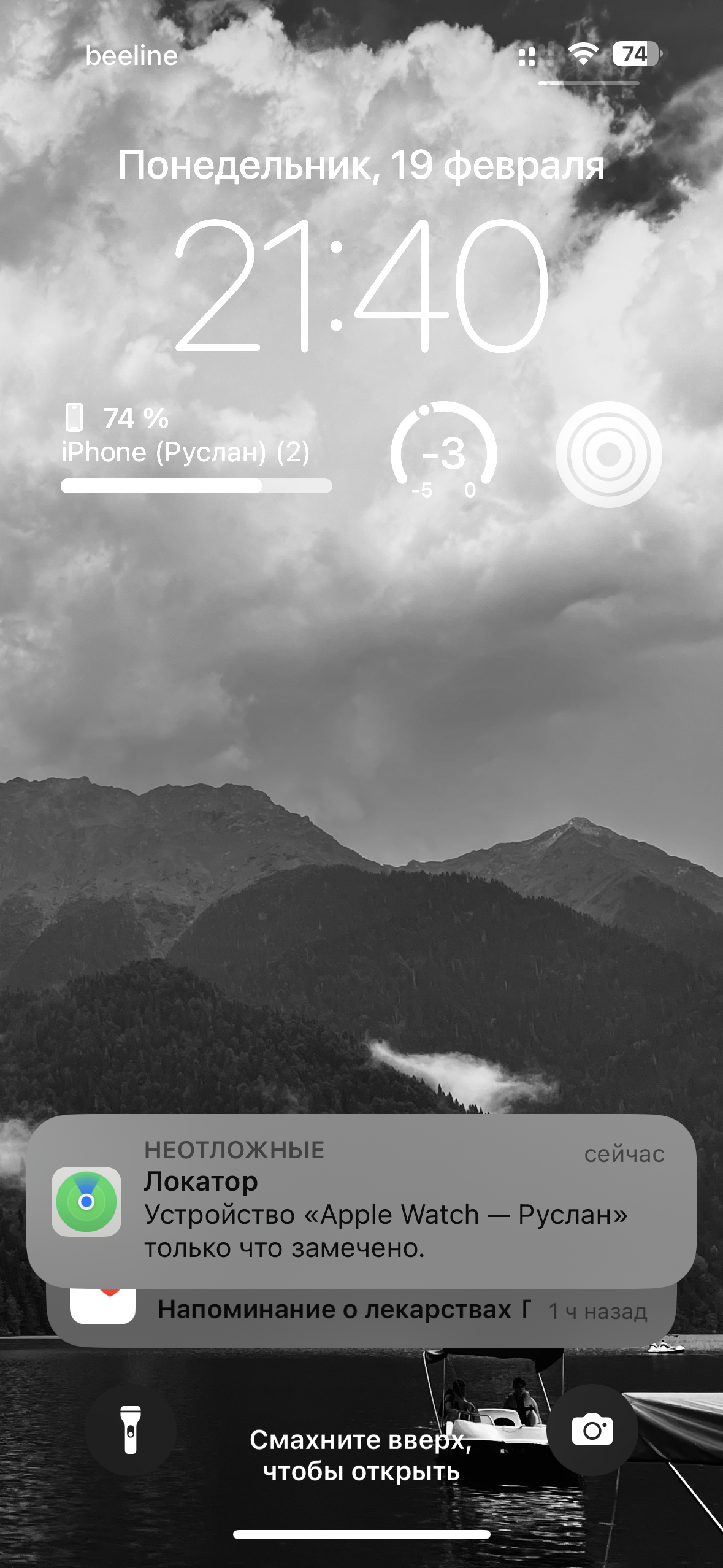Tap the Понедельник, 19 февраля date widget
The height and width of the screenshot is (1568, 723).
361,166
